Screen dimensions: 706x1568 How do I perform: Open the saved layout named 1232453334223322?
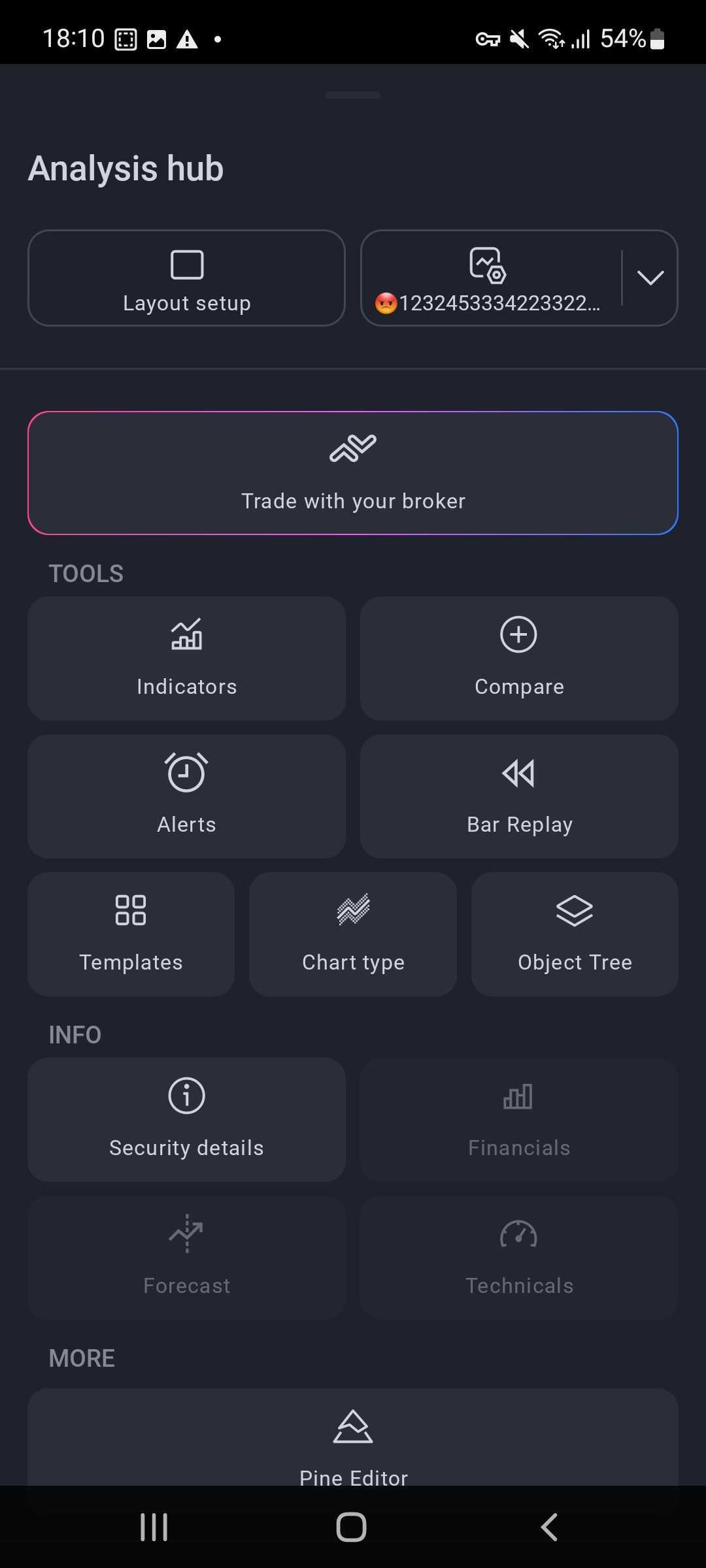(490, 278)
